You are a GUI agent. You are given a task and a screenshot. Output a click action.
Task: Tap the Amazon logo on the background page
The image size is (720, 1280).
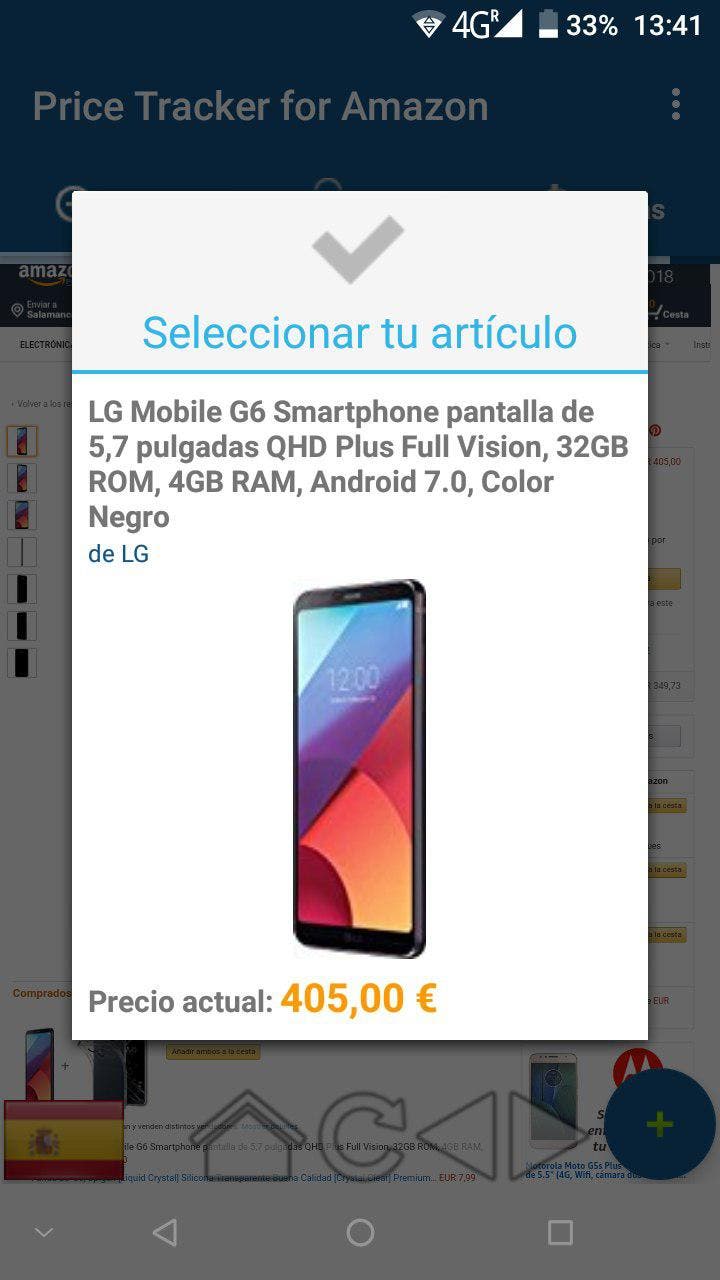click(x=40, y=272)
